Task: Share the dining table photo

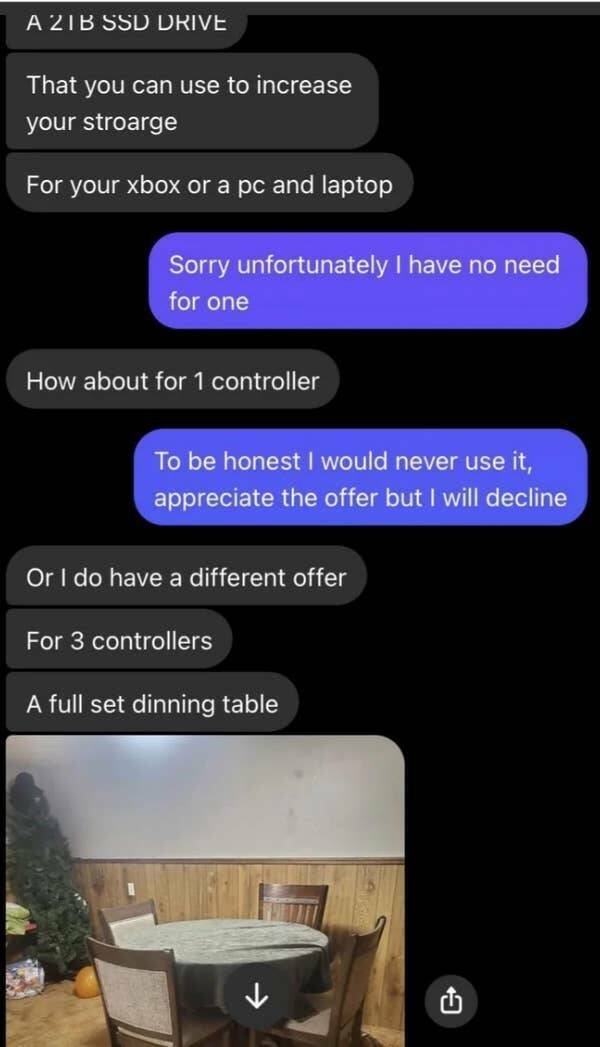Action: (x=450, y=997)
